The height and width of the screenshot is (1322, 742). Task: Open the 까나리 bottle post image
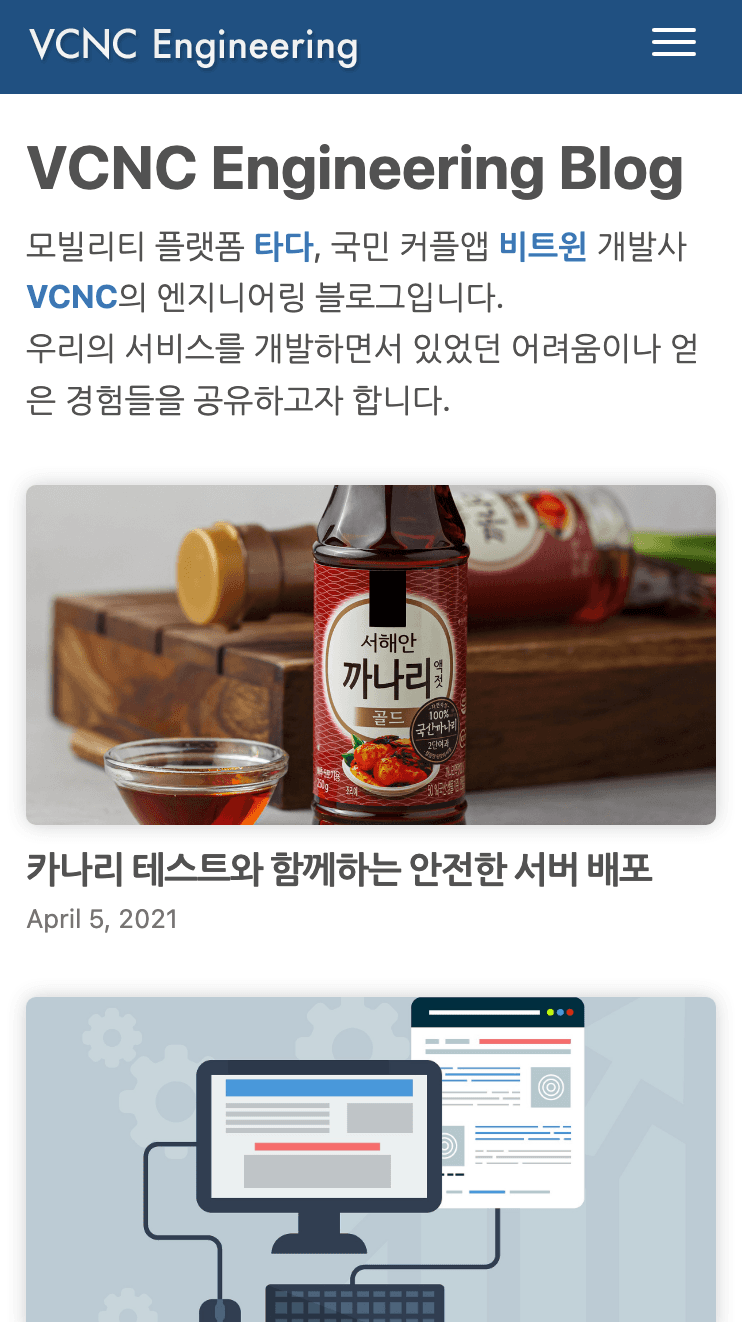click(371, 655)
